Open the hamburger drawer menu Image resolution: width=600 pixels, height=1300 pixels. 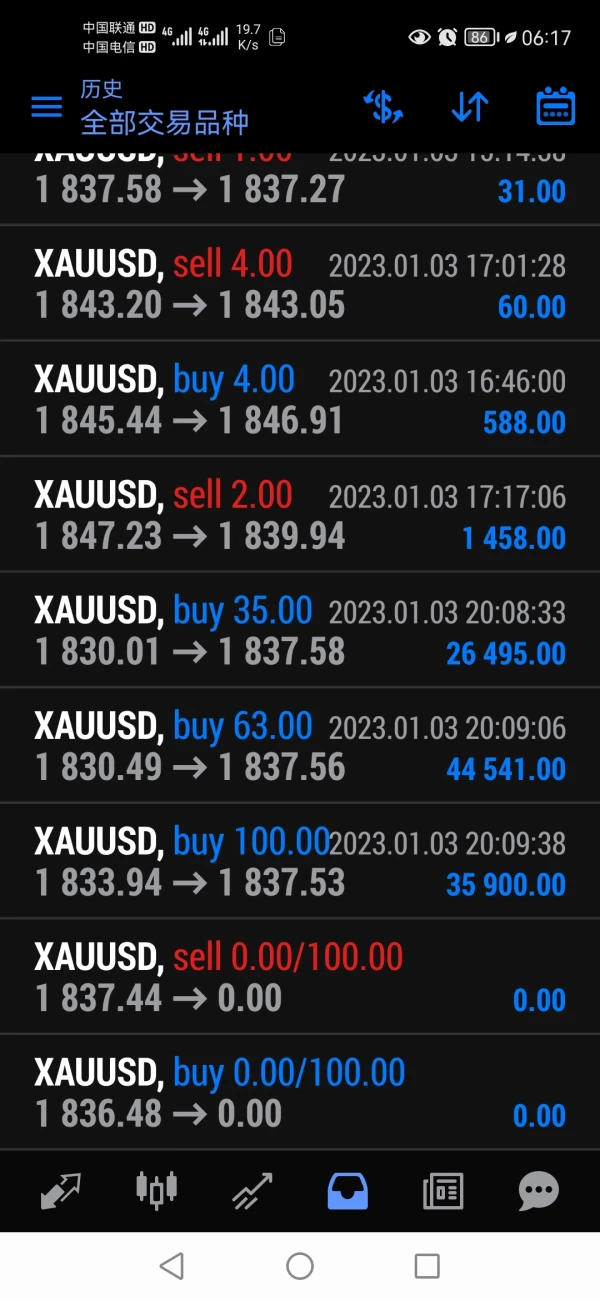click(47, 107)
